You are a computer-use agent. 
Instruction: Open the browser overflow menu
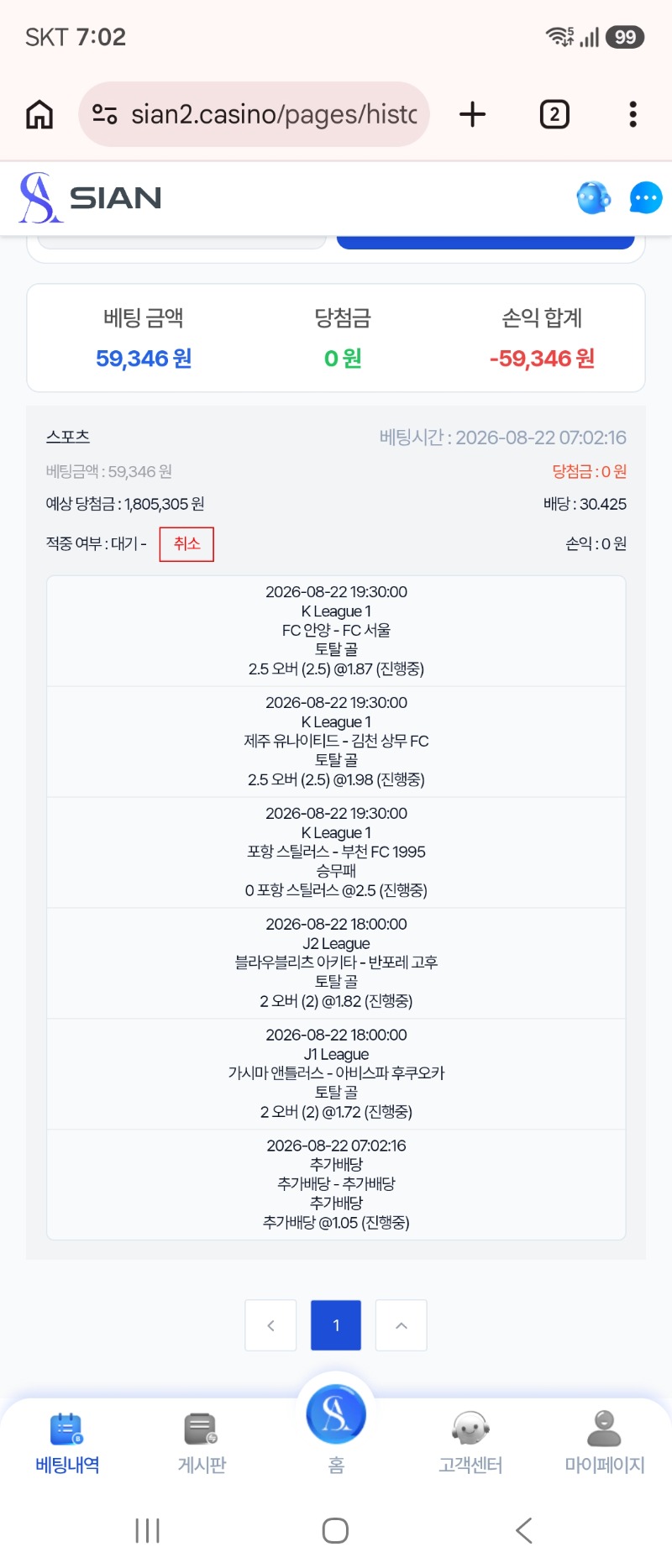(633, 114)
